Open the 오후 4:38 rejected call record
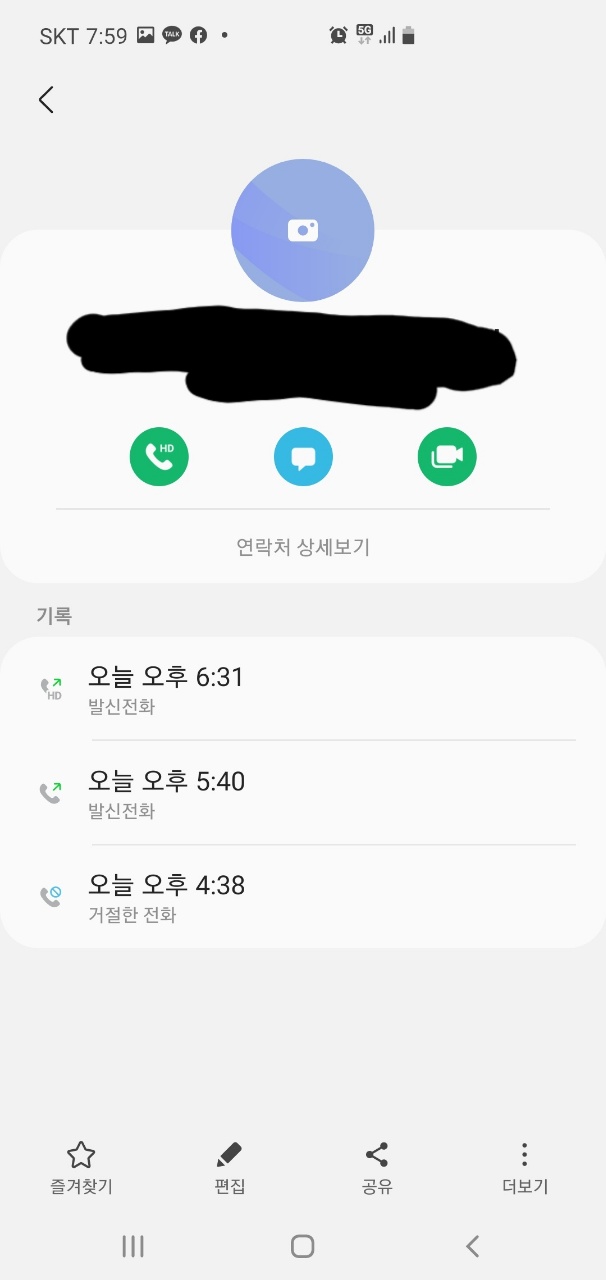 [x=302, y=897]
